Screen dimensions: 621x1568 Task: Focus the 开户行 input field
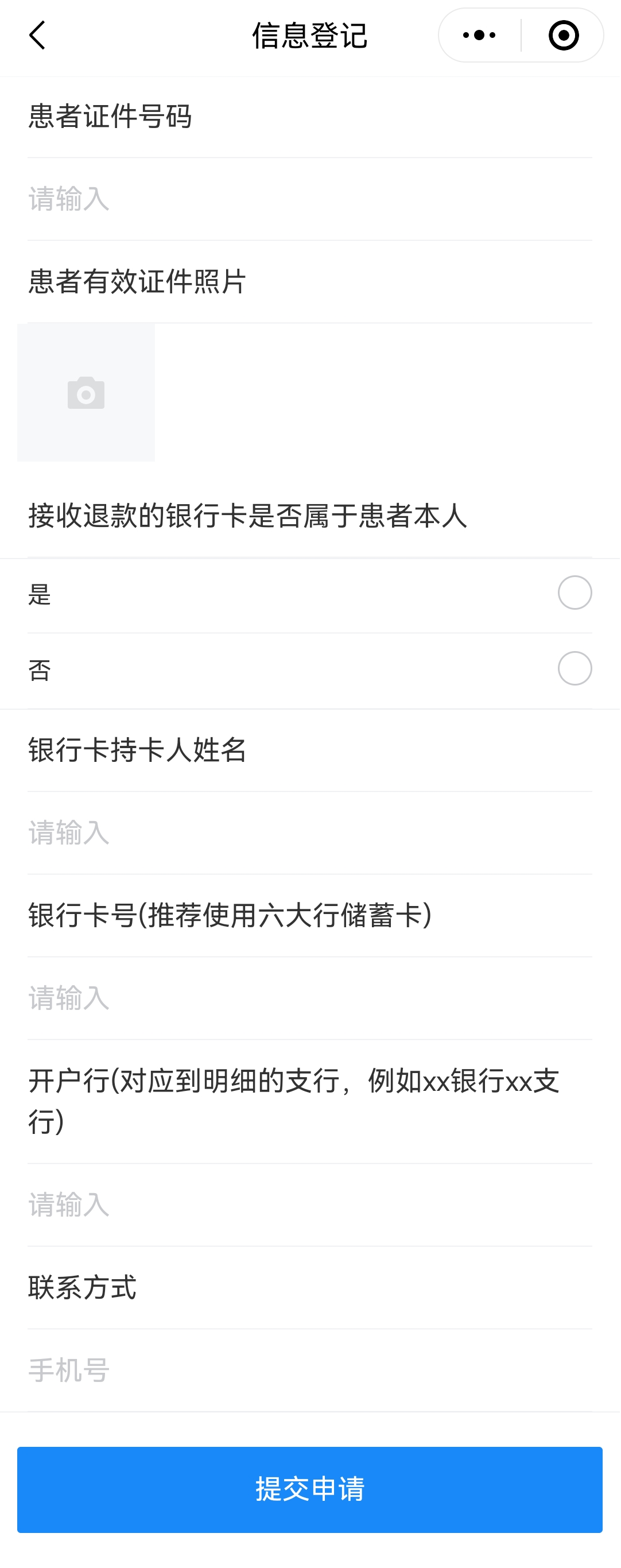coord(309,1205)
